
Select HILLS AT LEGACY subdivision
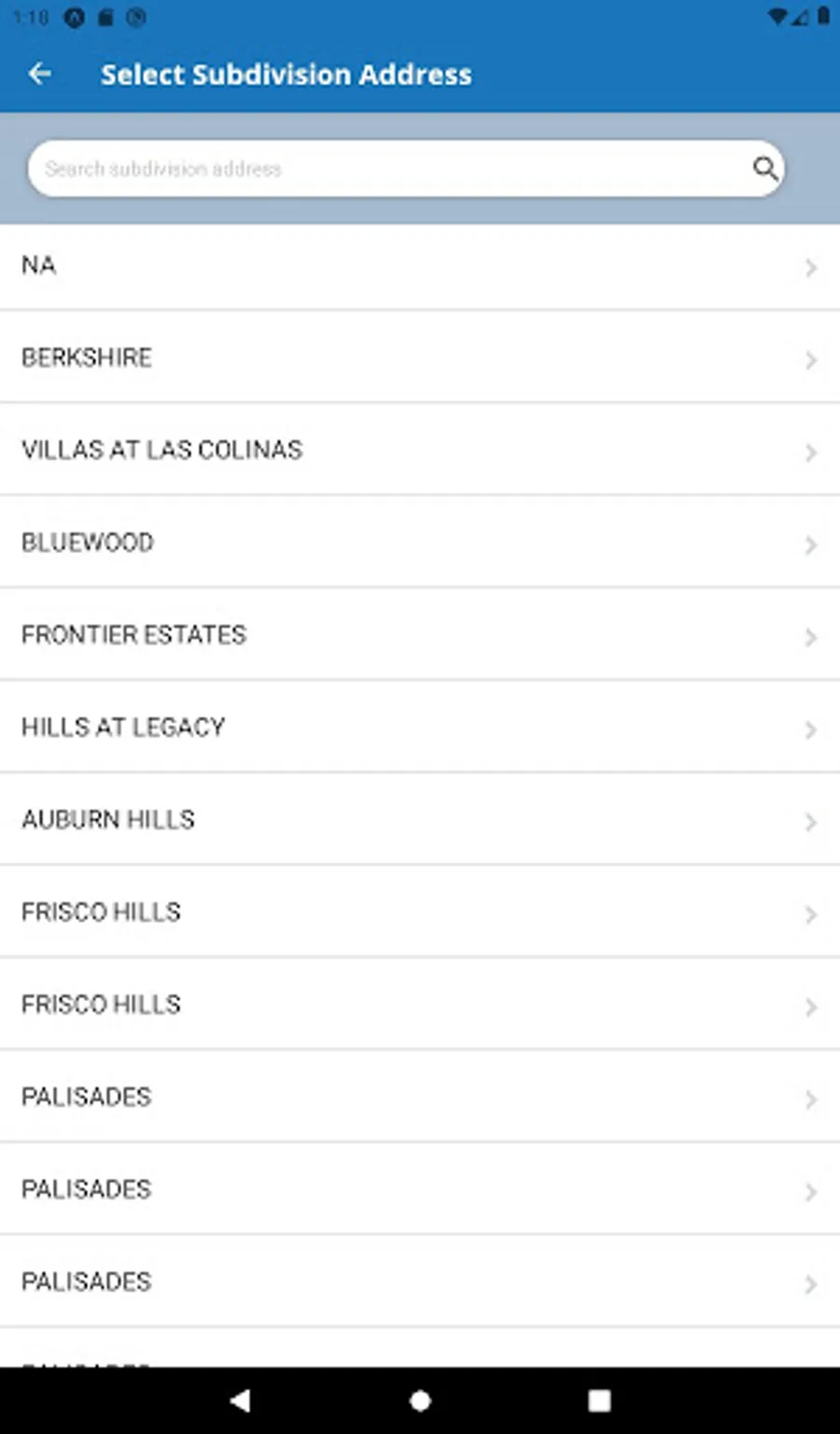(420, 727)
